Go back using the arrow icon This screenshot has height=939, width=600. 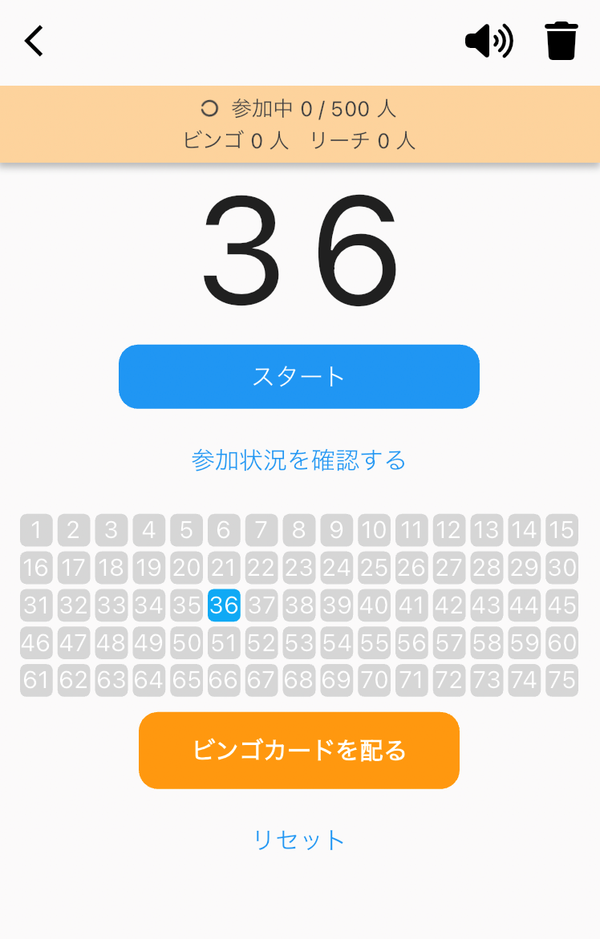click(34, 41)
